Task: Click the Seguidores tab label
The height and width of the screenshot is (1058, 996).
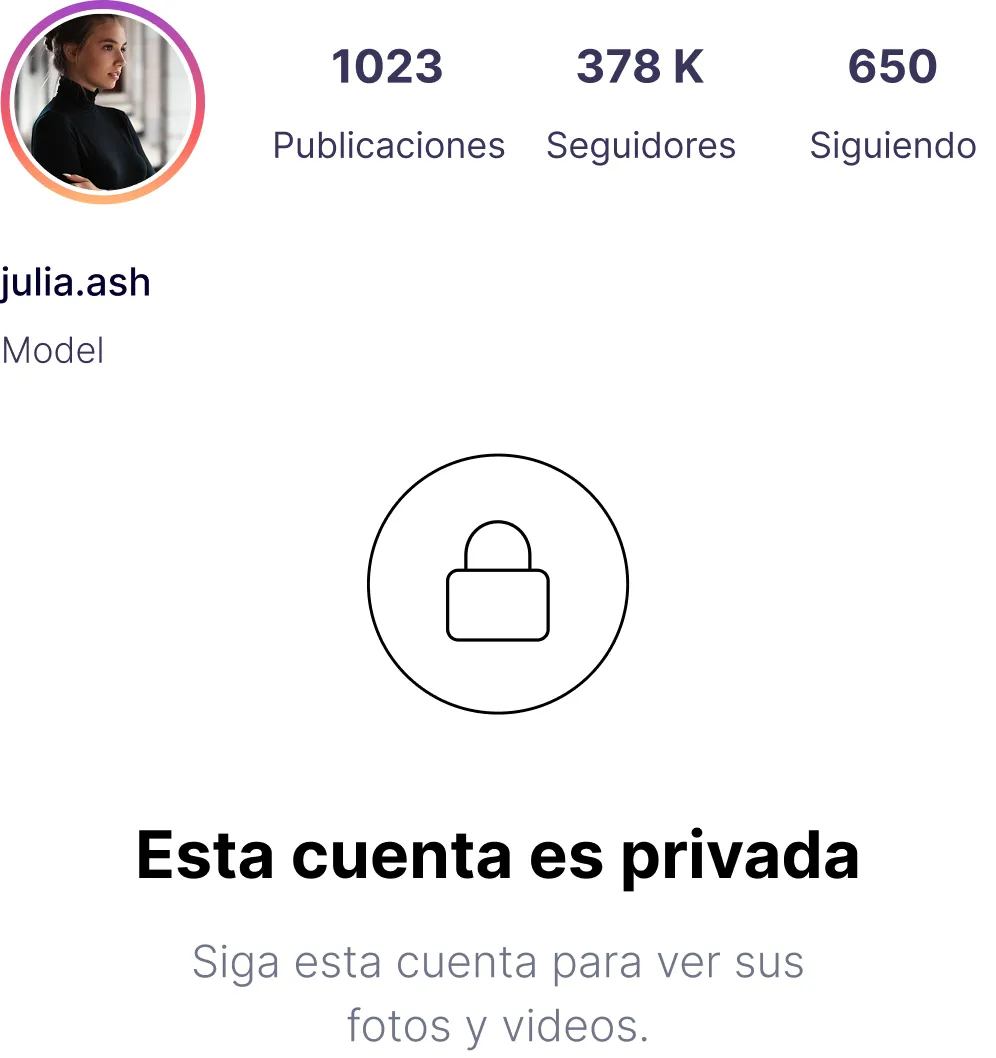Action: pyautogui.click(x=641, y=145)
